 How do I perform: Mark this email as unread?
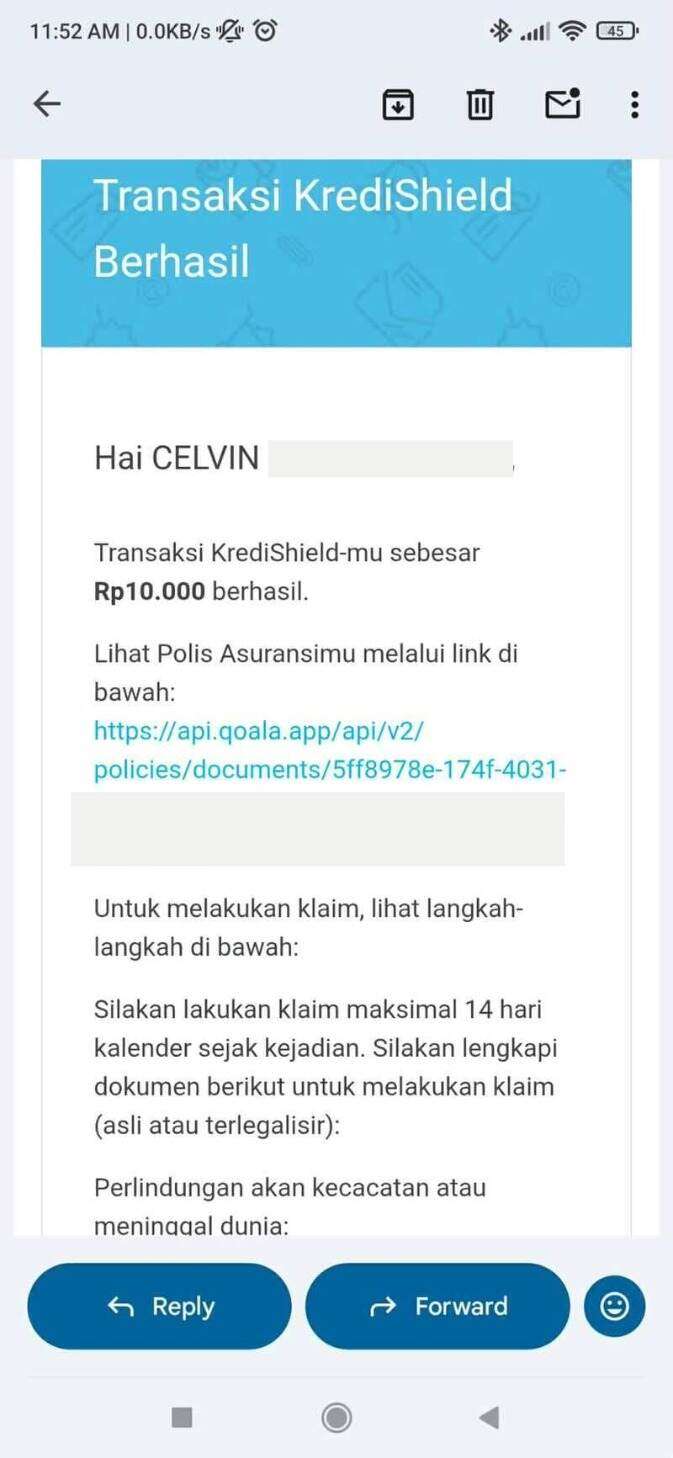[x=562, y=104]
